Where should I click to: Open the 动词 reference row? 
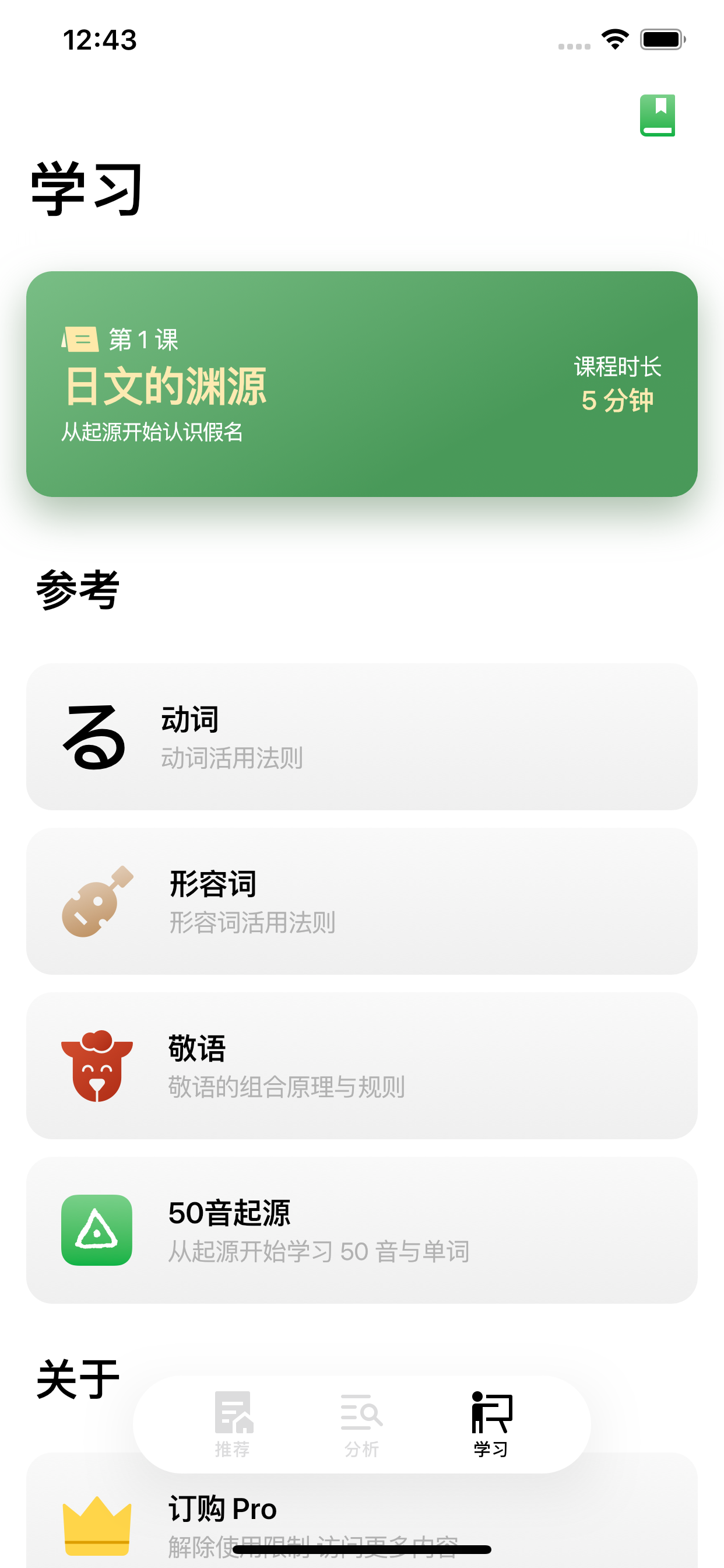point(361,737)
